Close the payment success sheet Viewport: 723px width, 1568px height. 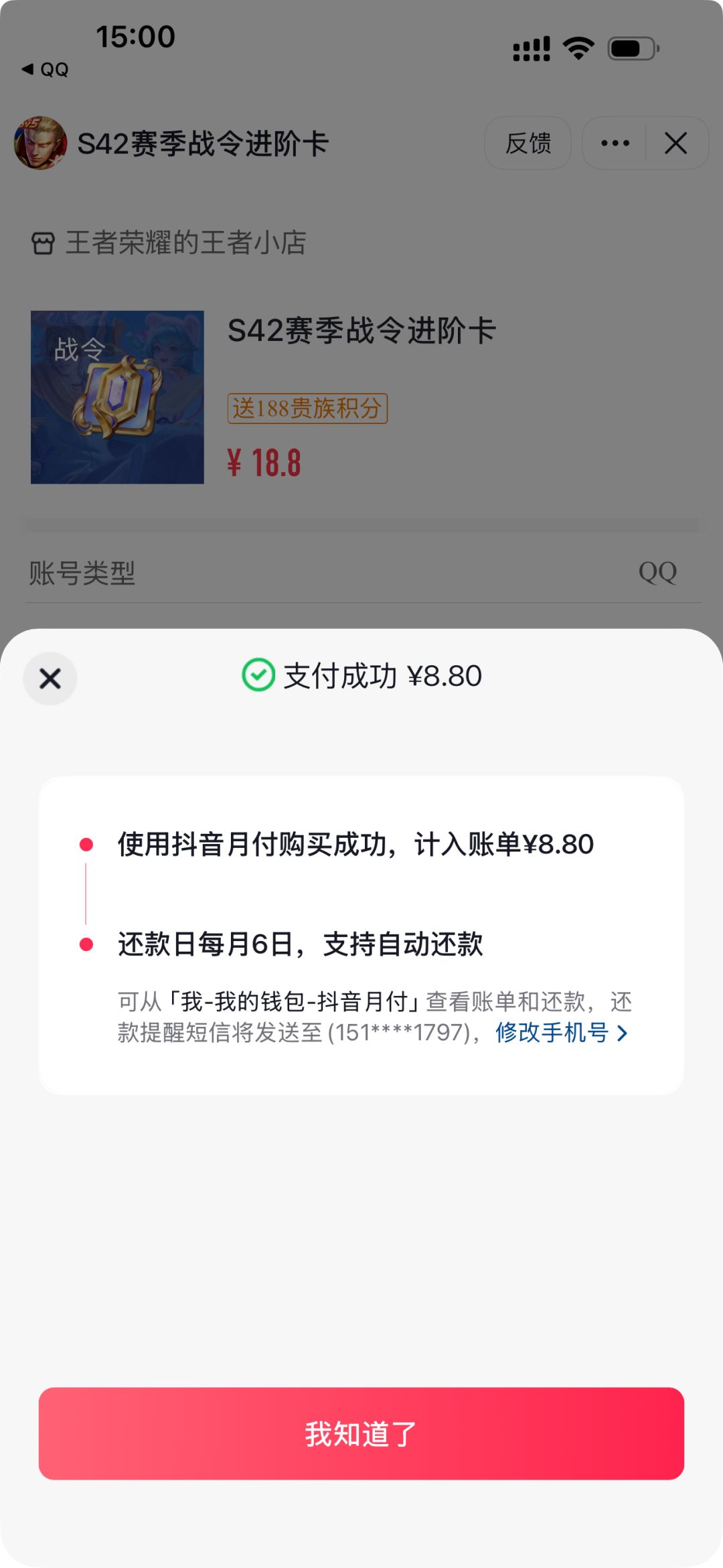click(x=50, y=679)
